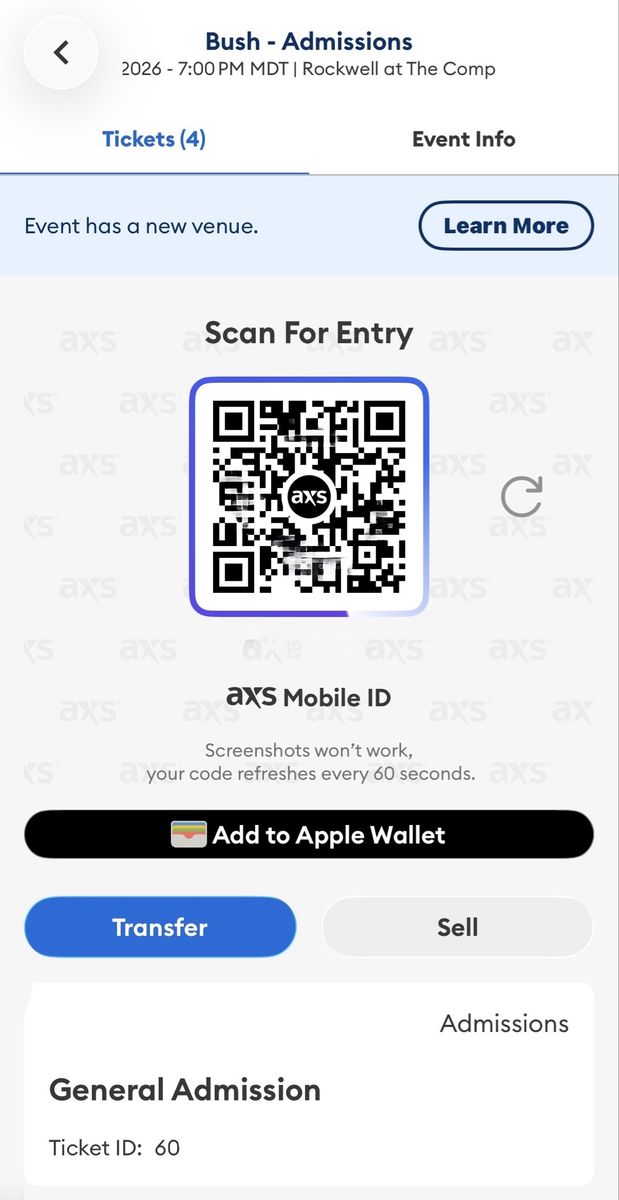Select the Tickets (4) tab
The height and width of the screenshot is (1200, 619).
click(154, 139)
